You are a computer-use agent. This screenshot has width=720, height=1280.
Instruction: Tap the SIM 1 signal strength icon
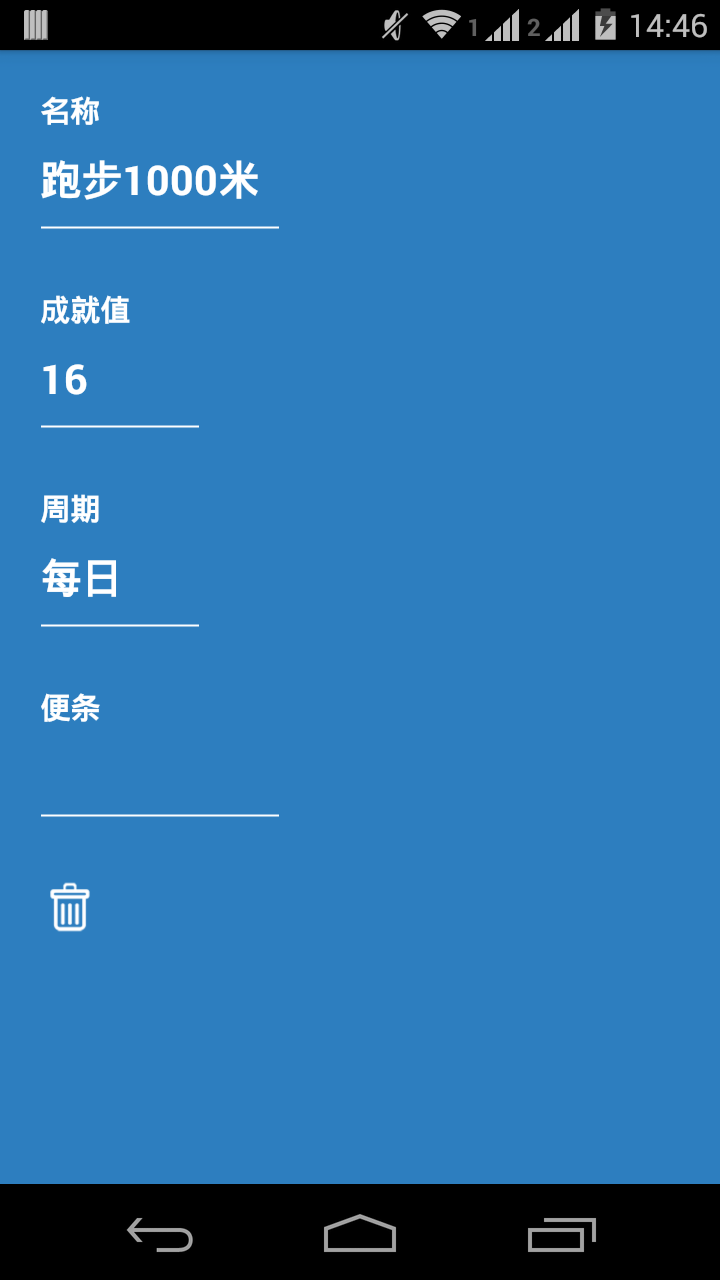498,25
